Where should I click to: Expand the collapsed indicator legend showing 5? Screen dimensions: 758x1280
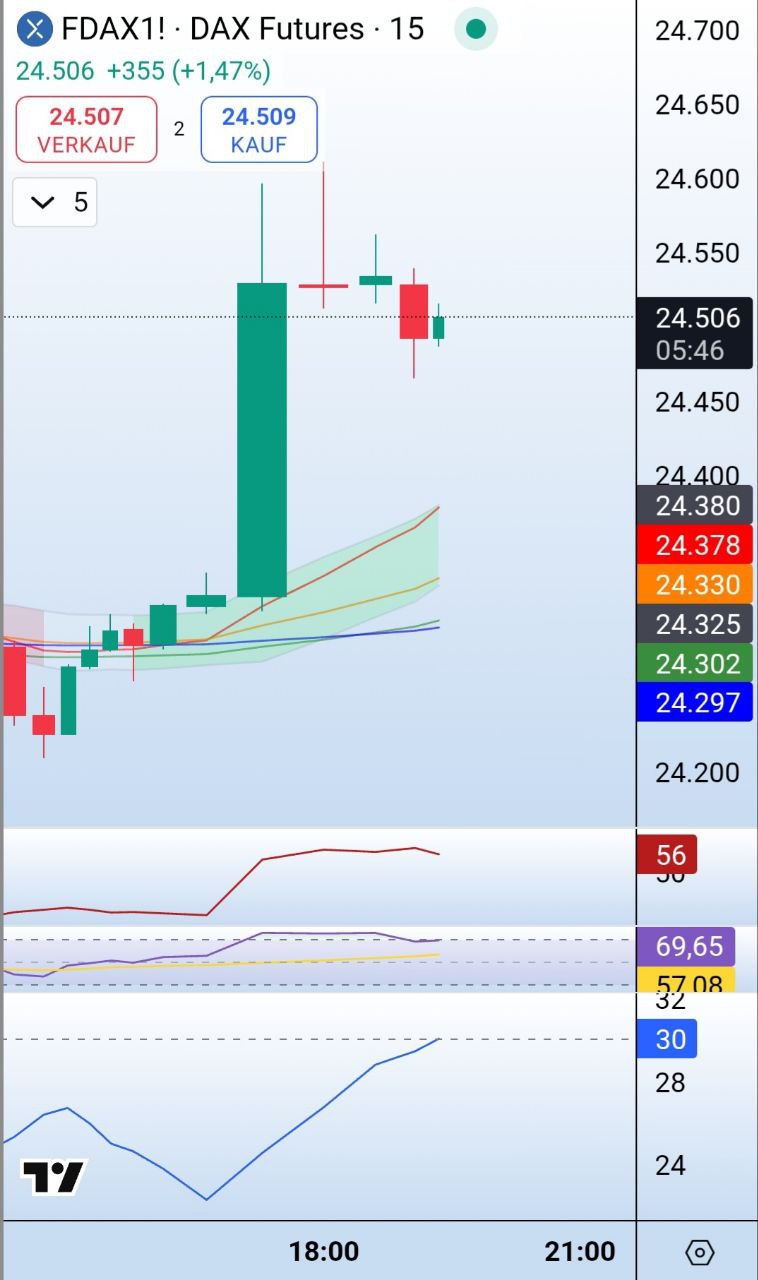click(x=55, y=203)
